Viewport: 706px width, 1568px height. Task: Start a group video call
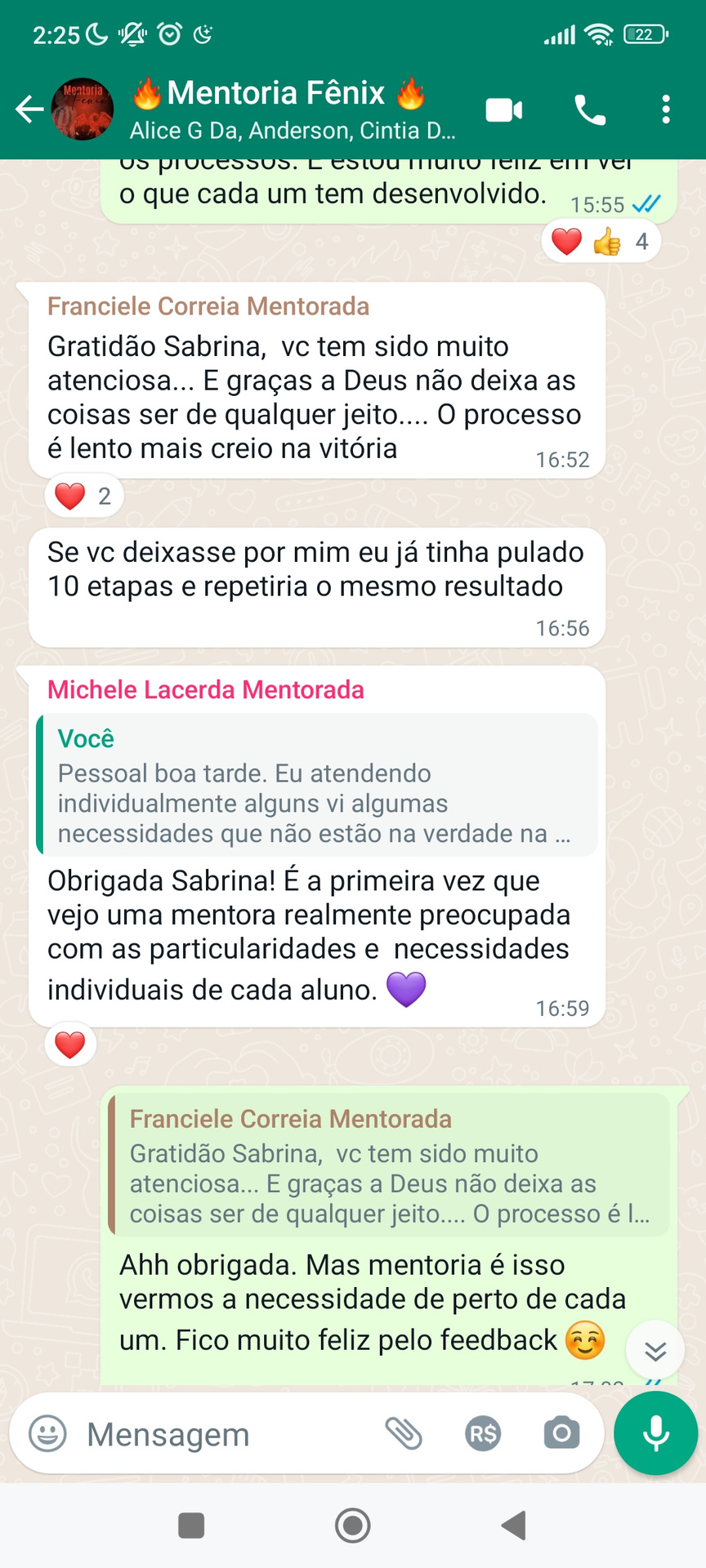[504, 109]
